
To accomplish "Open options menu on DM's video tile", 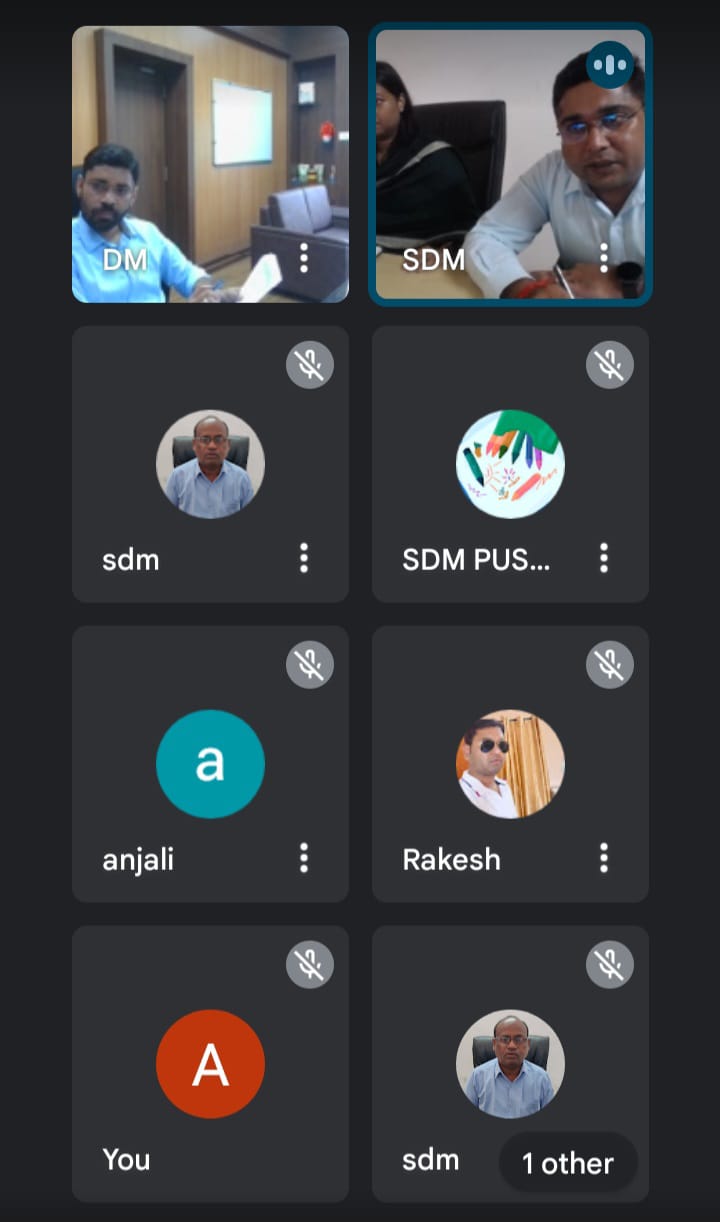I will tap(304, 258).
